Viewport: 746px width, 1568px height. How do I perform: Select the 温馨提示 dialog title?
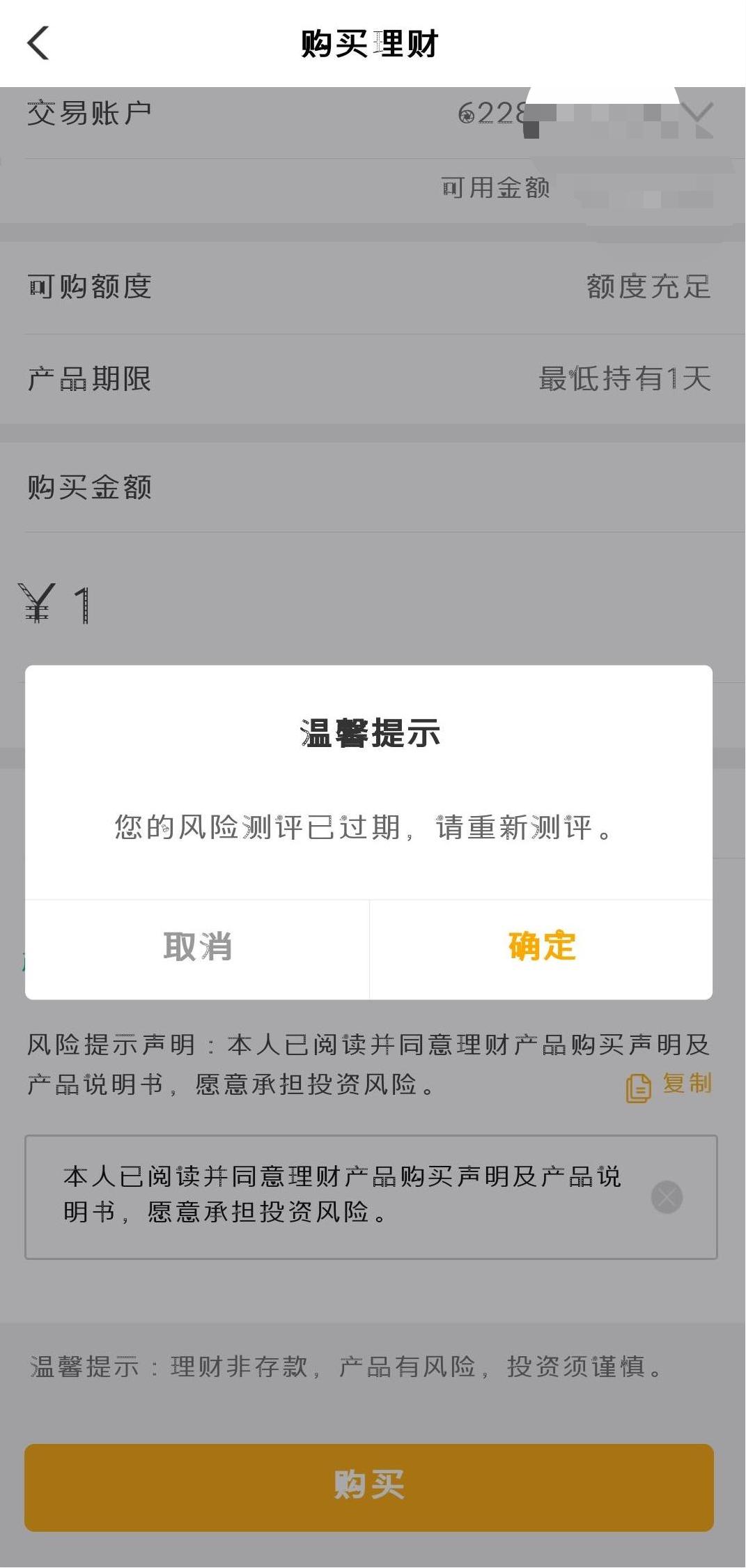click(371, 733)
